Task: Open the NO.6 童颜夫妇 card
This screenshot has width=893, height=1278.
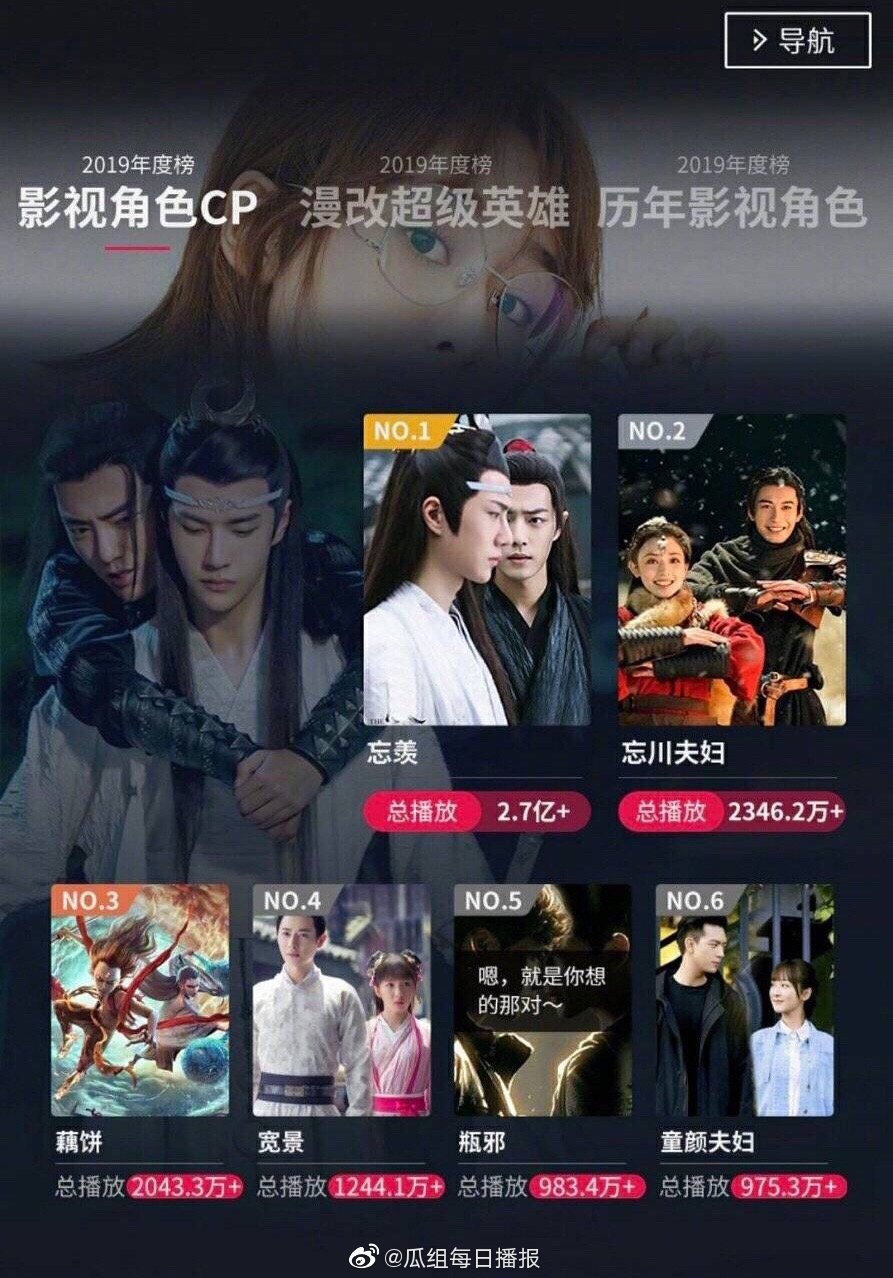Action: 745,1000
